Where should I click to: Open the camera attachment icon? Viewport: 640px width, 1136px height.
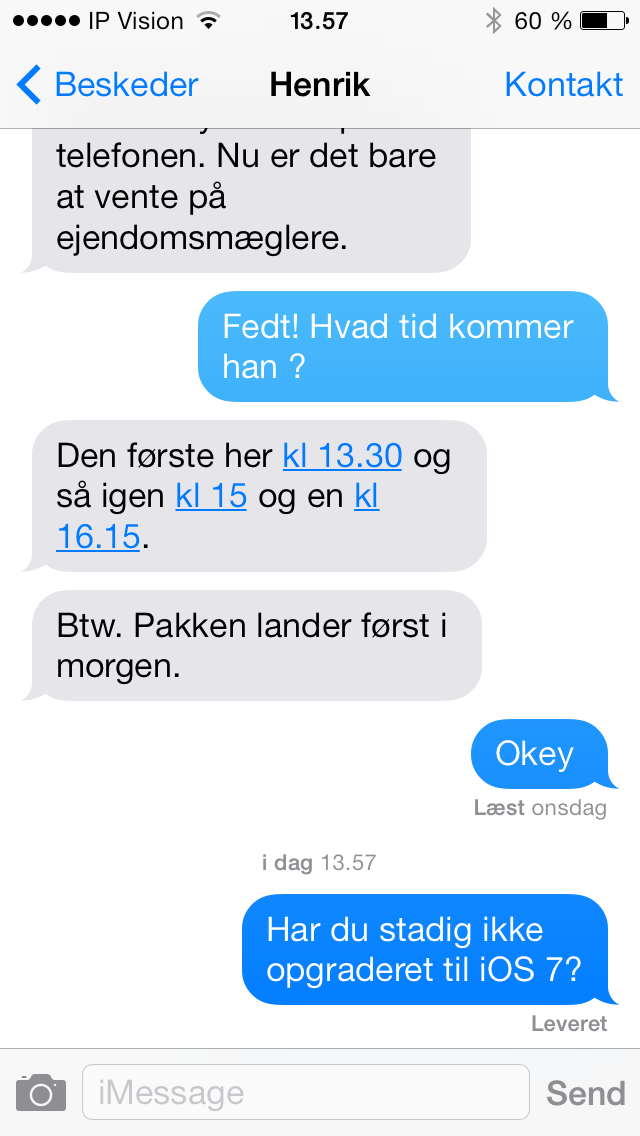(41, 1092)
